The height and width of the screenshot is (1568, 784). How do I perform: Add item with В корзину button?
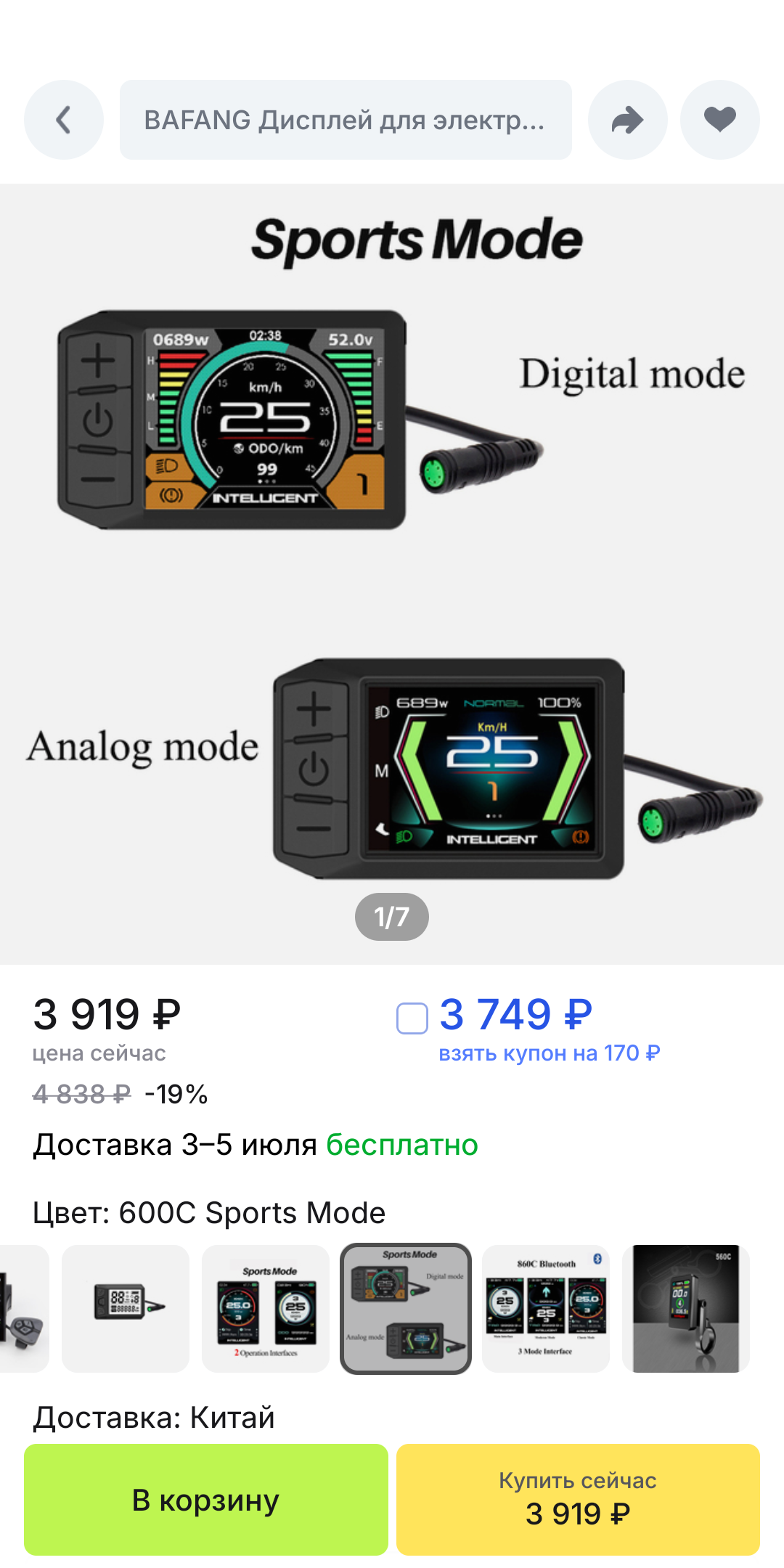(206, 1500)
